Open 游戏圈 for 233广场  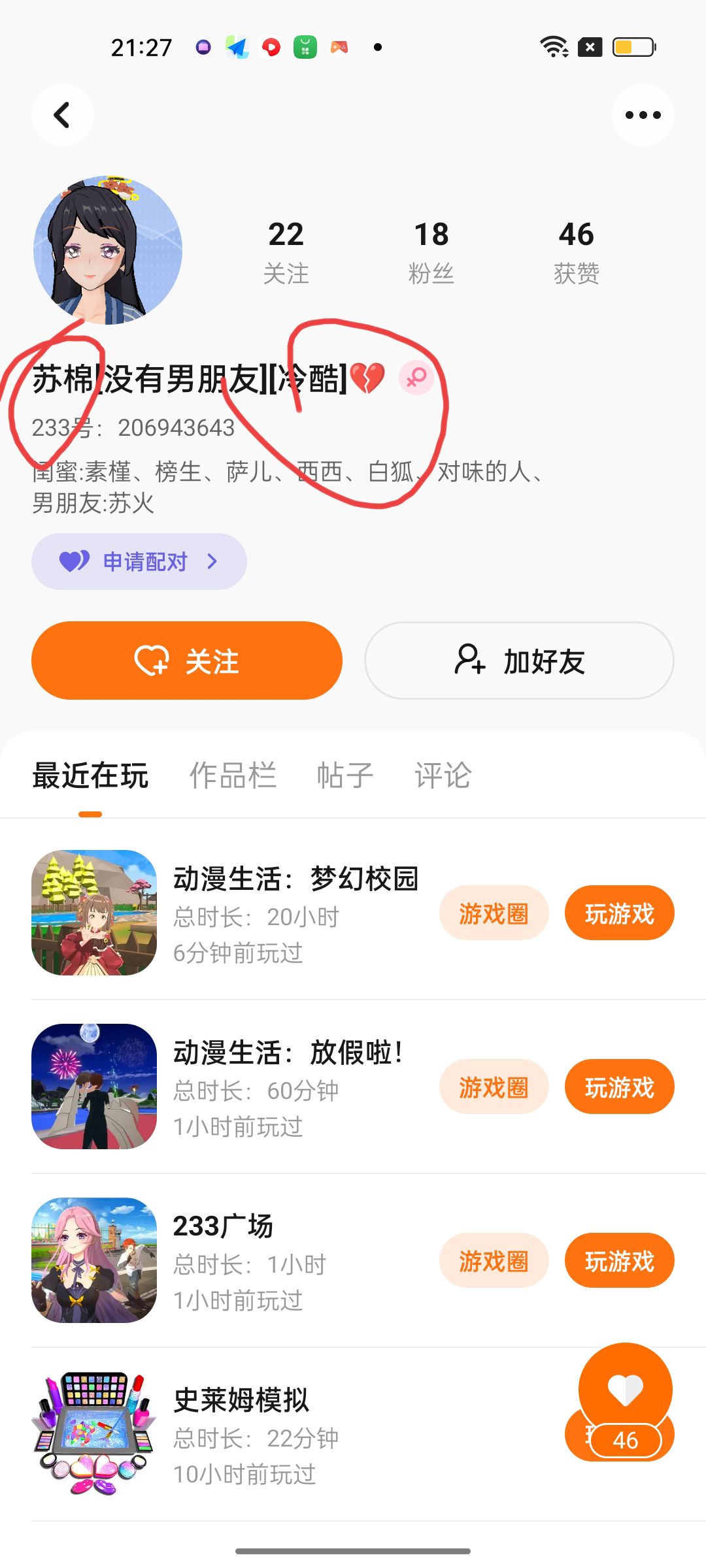pos(494,1261)
